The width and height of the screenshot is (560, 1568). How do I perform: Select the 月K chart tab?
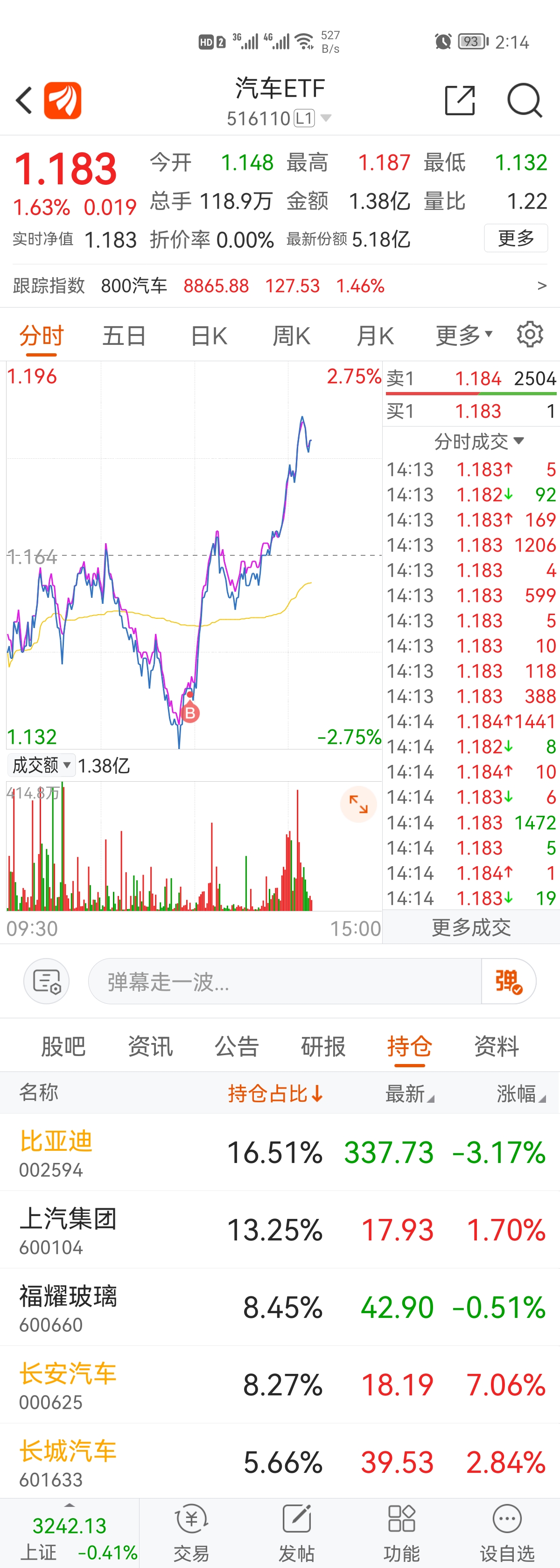[x=375, y=336]
